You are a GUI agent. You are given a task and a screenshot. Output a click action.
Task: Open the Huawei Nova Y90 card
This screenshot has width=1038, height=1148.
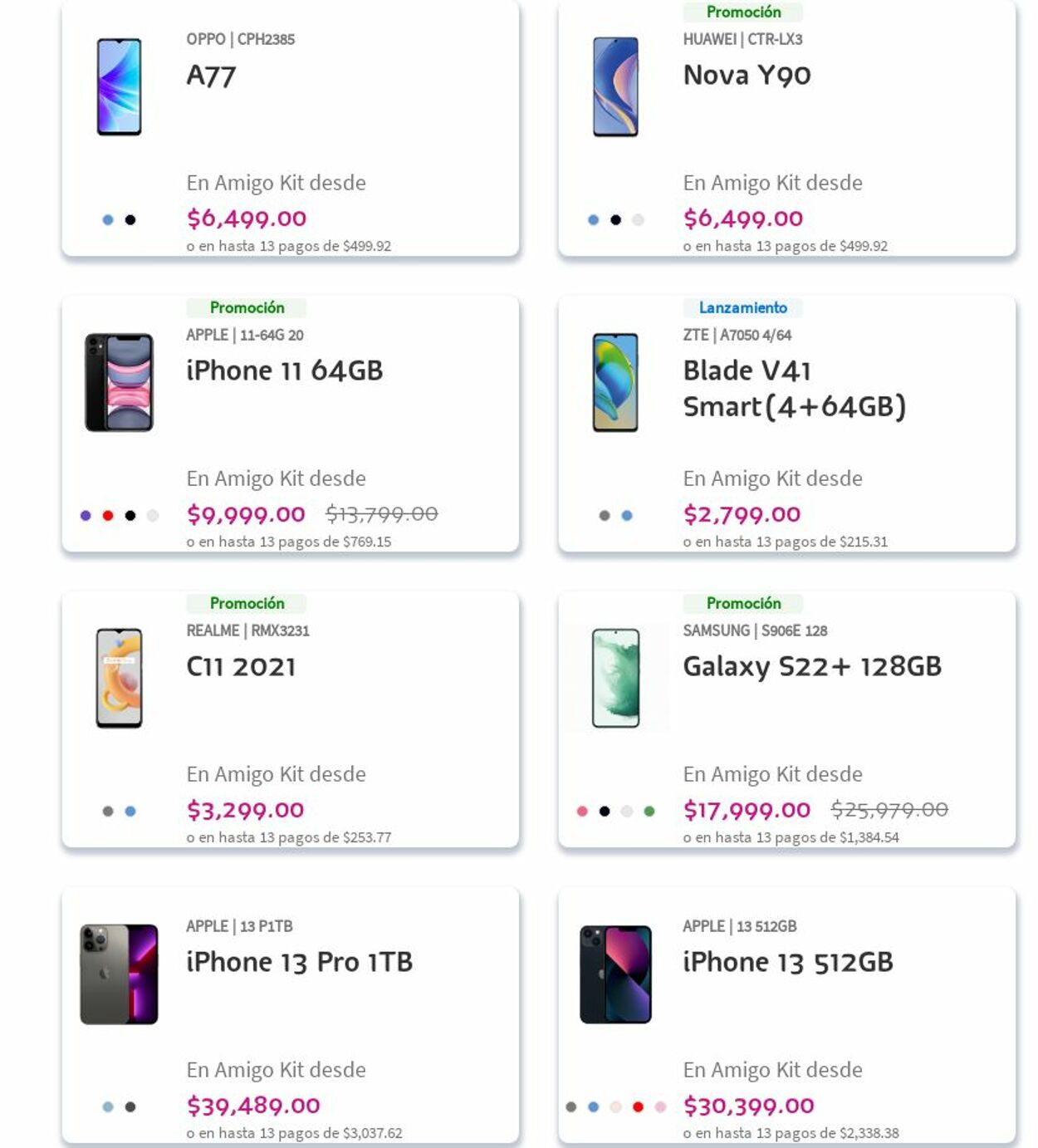746,76
